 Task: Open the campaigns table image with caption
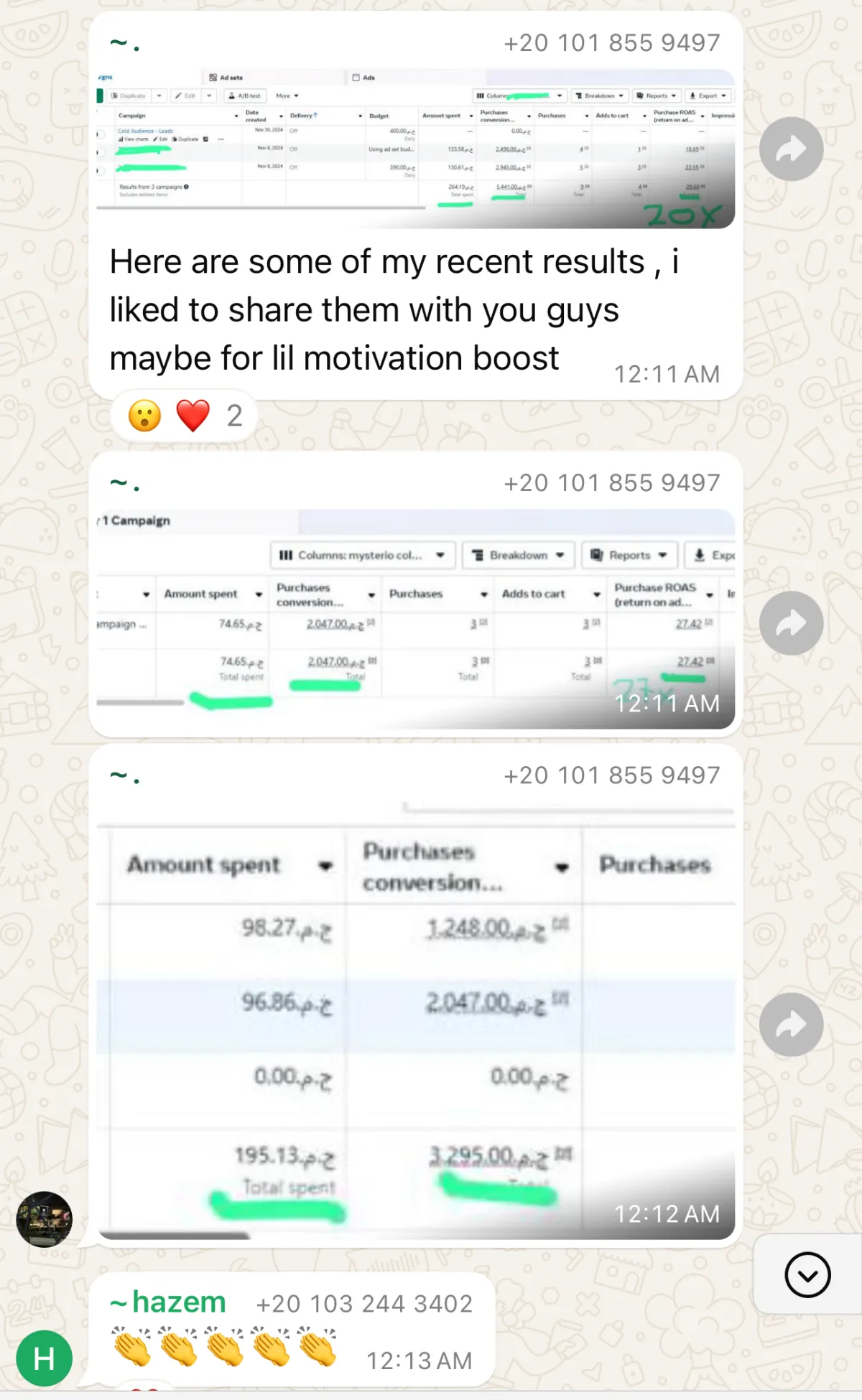(x=415, y=149)
